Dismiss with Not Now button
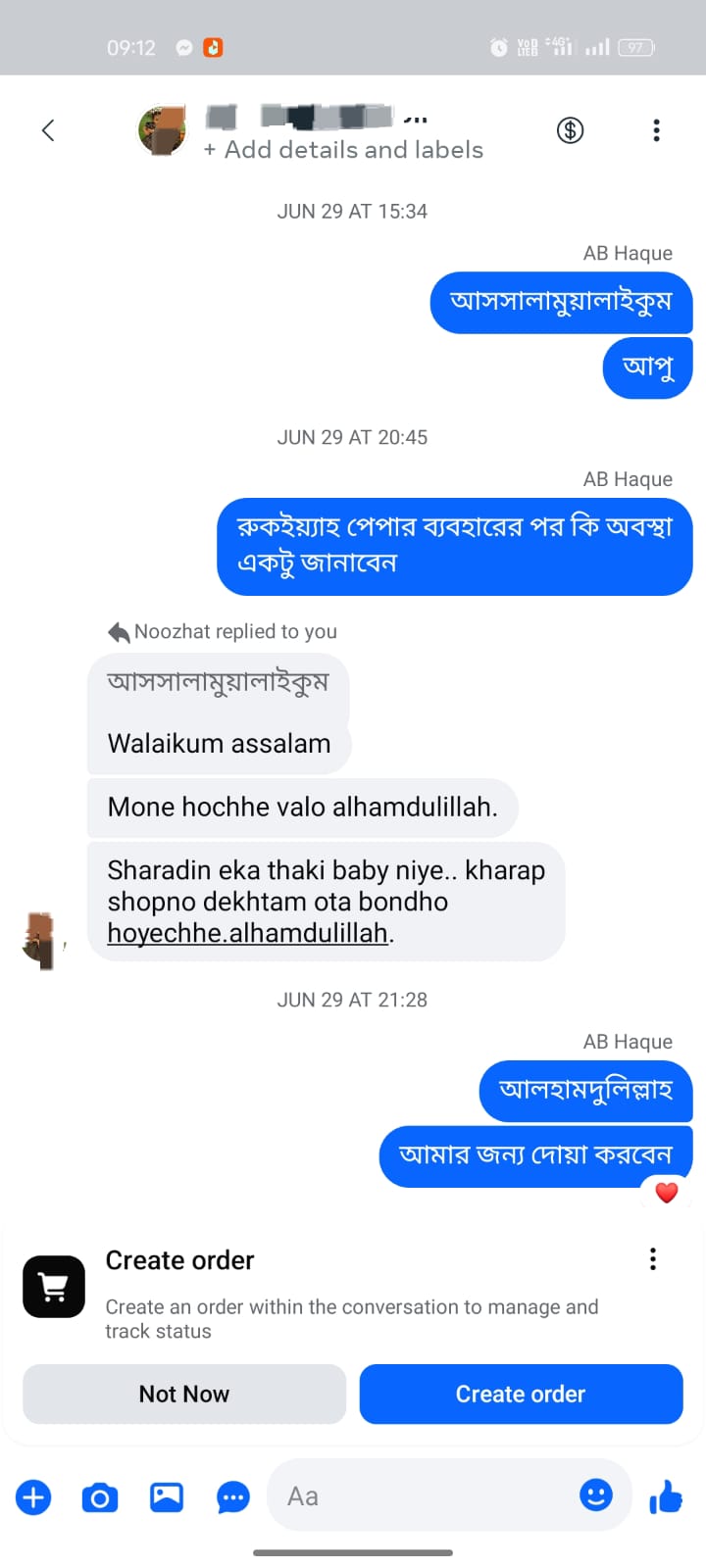Image resolution: width=706 pixels, height=1568 pixels. (x=184, y=1394)
